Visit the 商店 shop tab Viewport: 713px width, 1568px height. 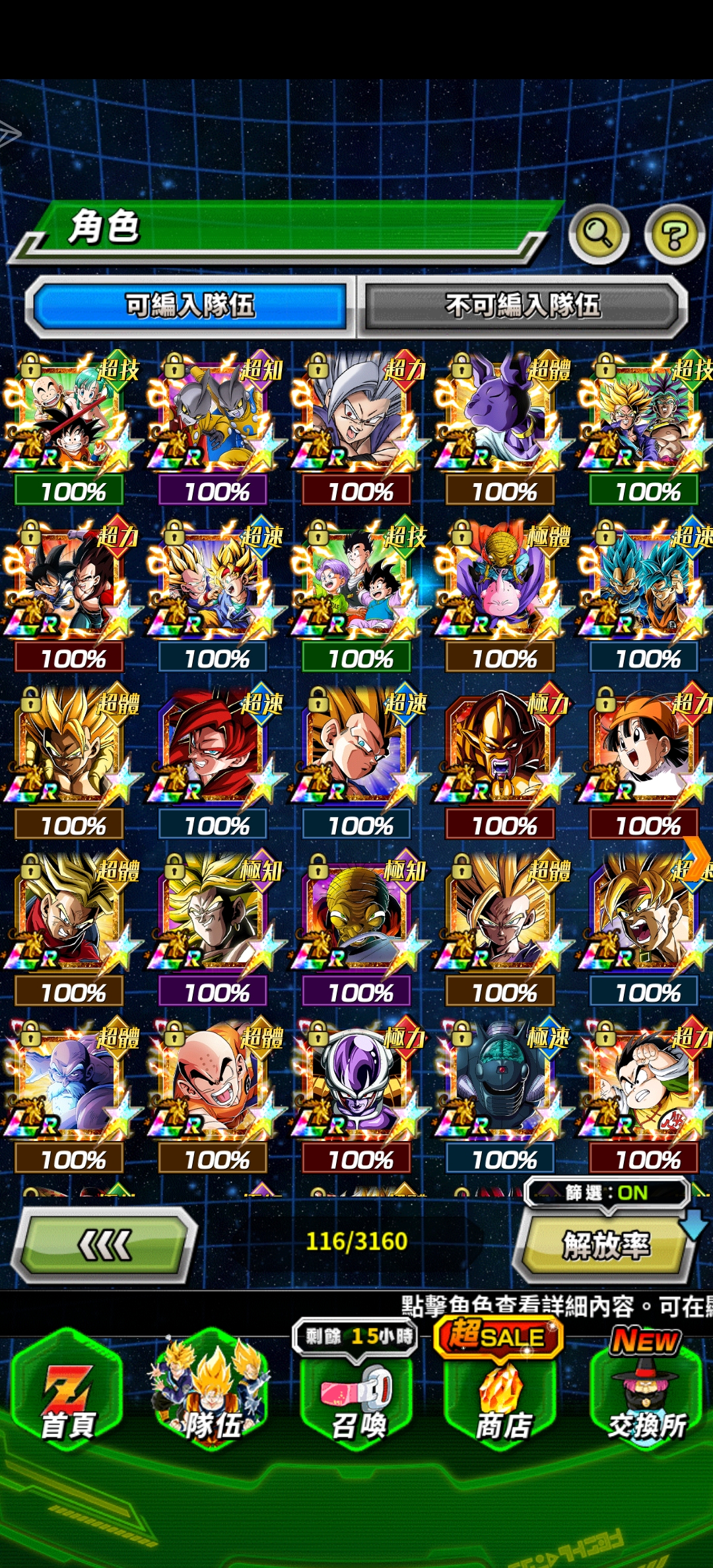click(503, 1399)
